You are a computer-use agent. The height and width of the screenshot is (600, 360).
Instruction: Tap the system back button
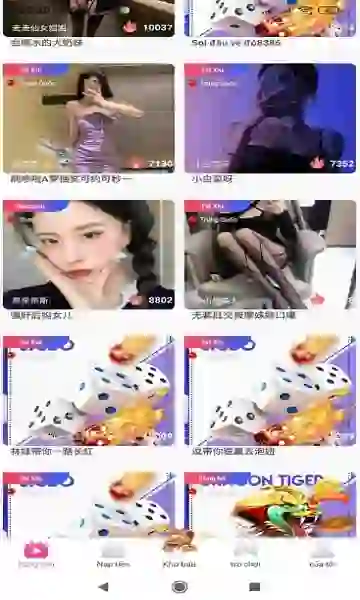tap(103, 587)
